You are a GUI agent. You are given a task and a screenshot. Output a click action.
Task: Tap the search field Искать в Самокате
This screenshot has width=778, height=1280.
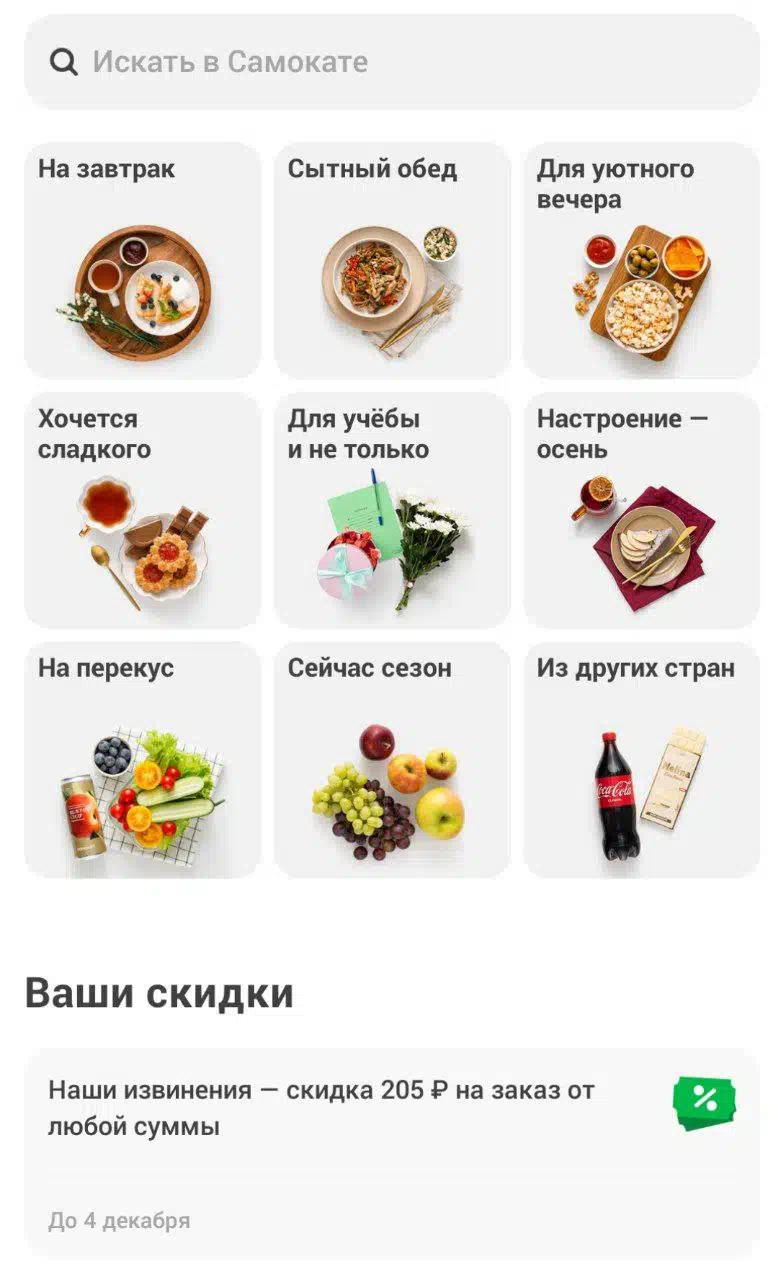391,62
